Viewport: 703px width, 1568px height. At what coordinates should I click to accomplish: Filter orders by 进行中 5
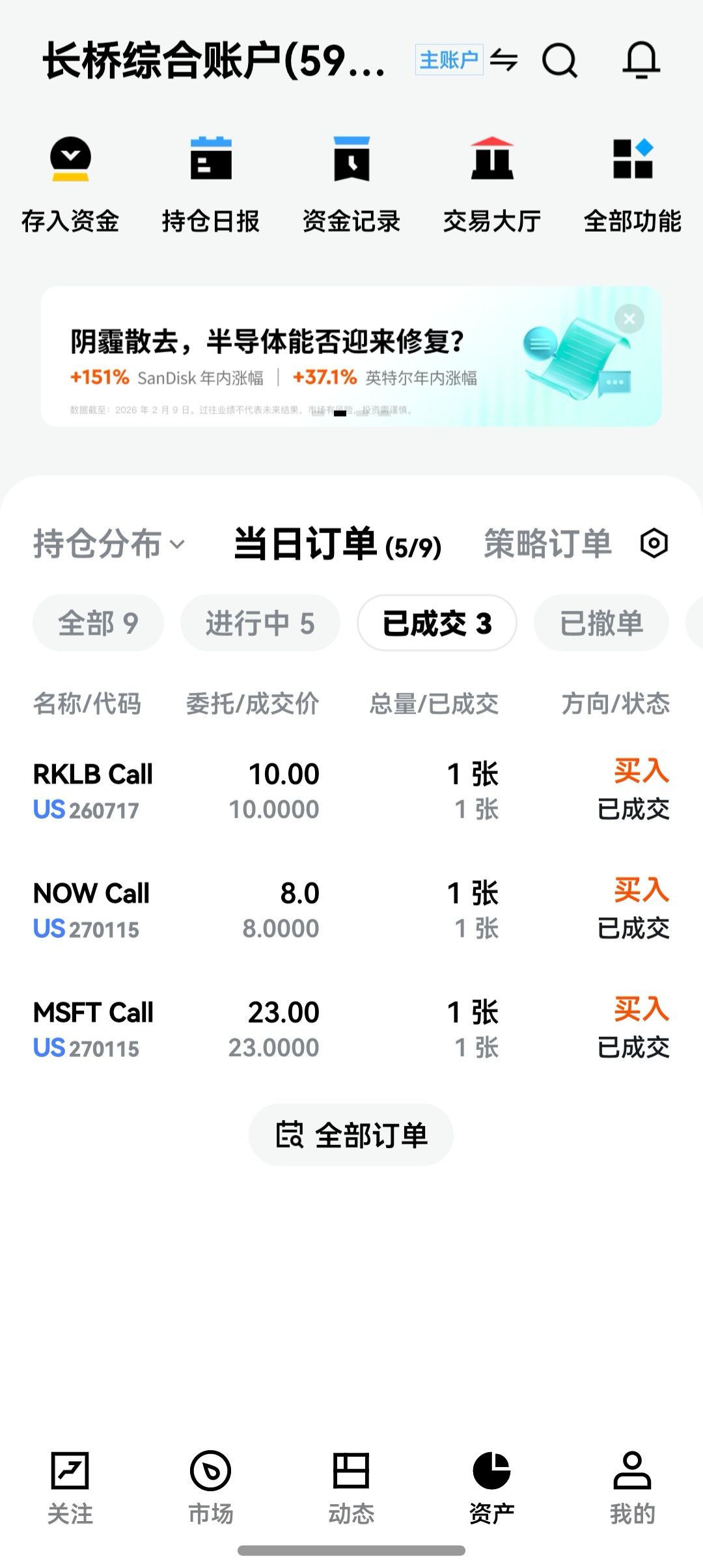pos(260,624)
